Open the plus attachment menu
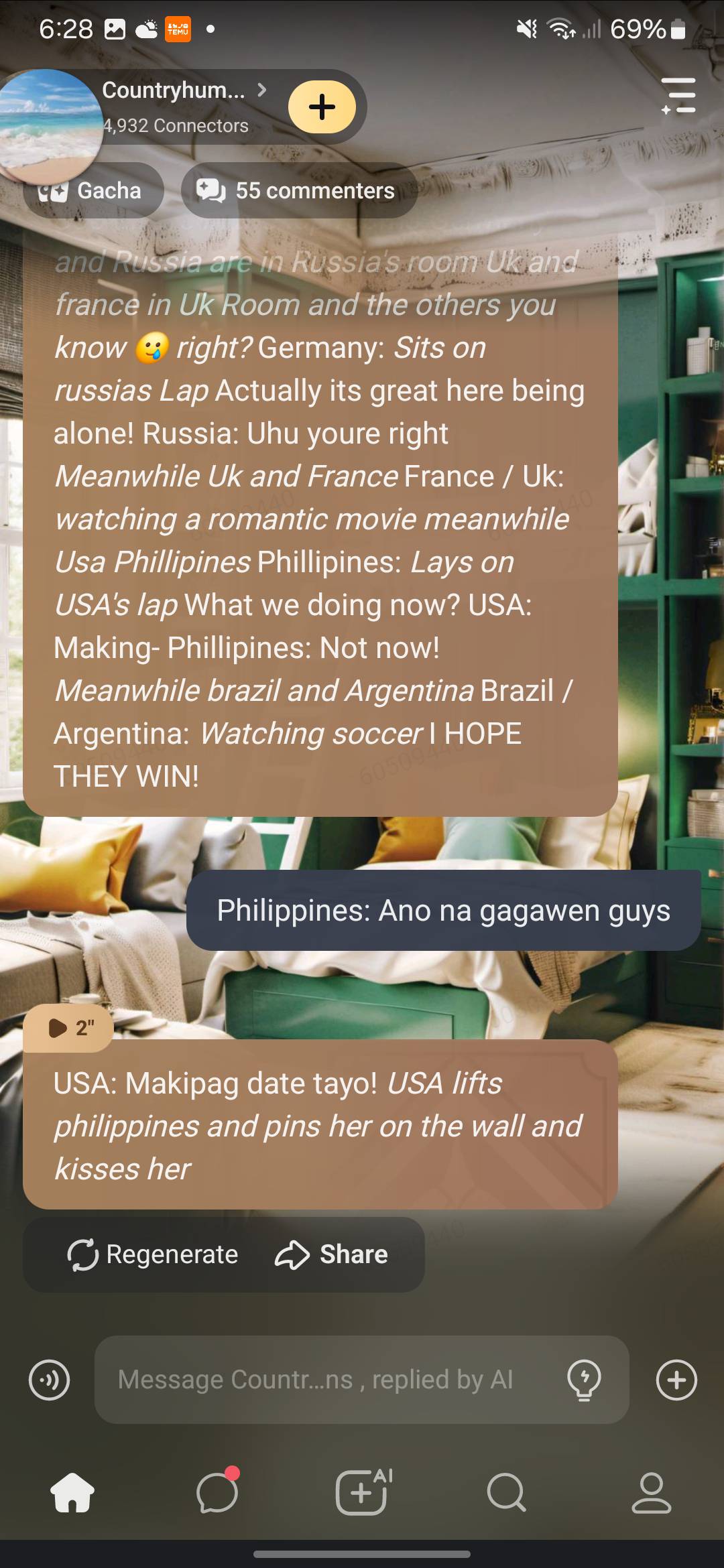The height and width of the screenshot is (1568, 724). click(676, 1380)
